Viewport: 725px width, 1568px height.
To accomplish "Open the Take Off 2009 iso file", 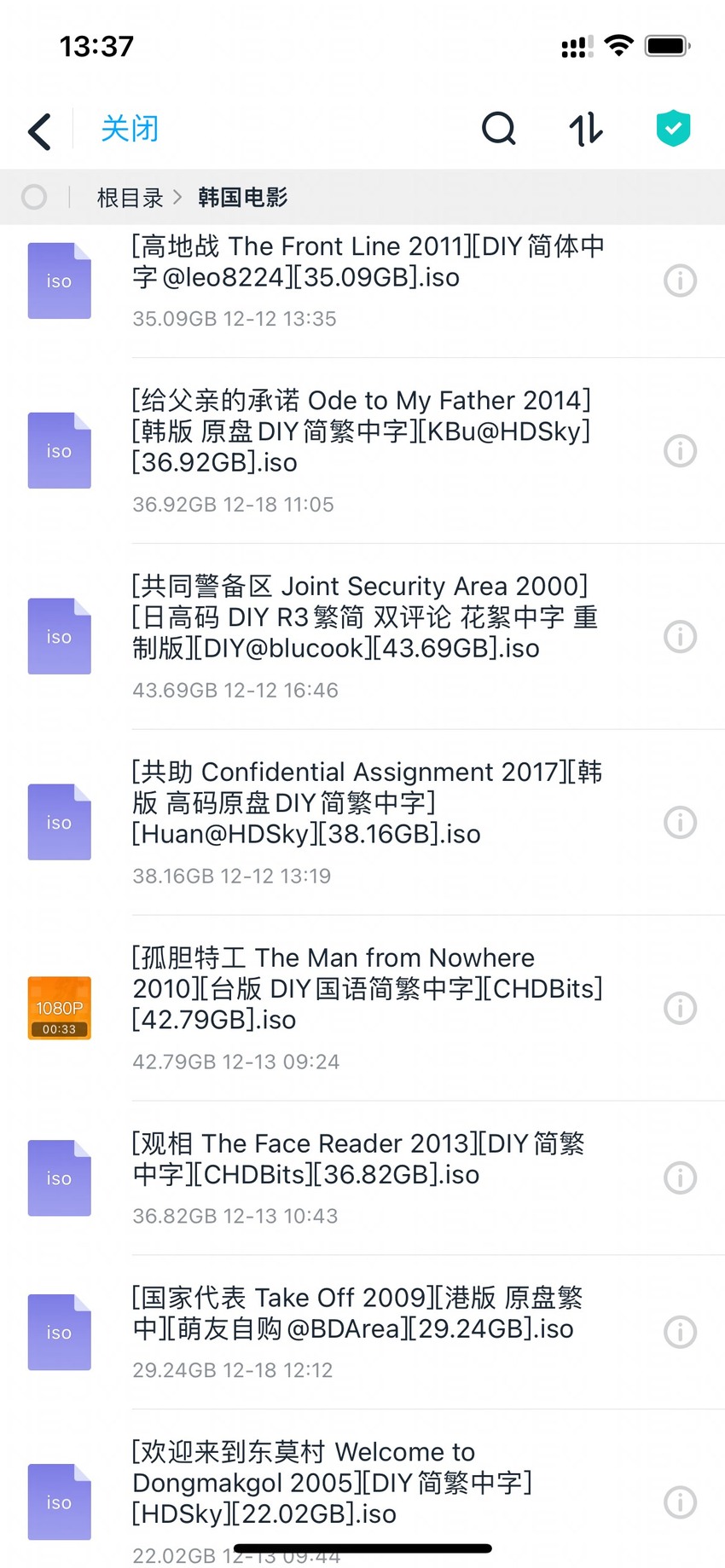I will pyautogui.click(x=362, y=1333).
